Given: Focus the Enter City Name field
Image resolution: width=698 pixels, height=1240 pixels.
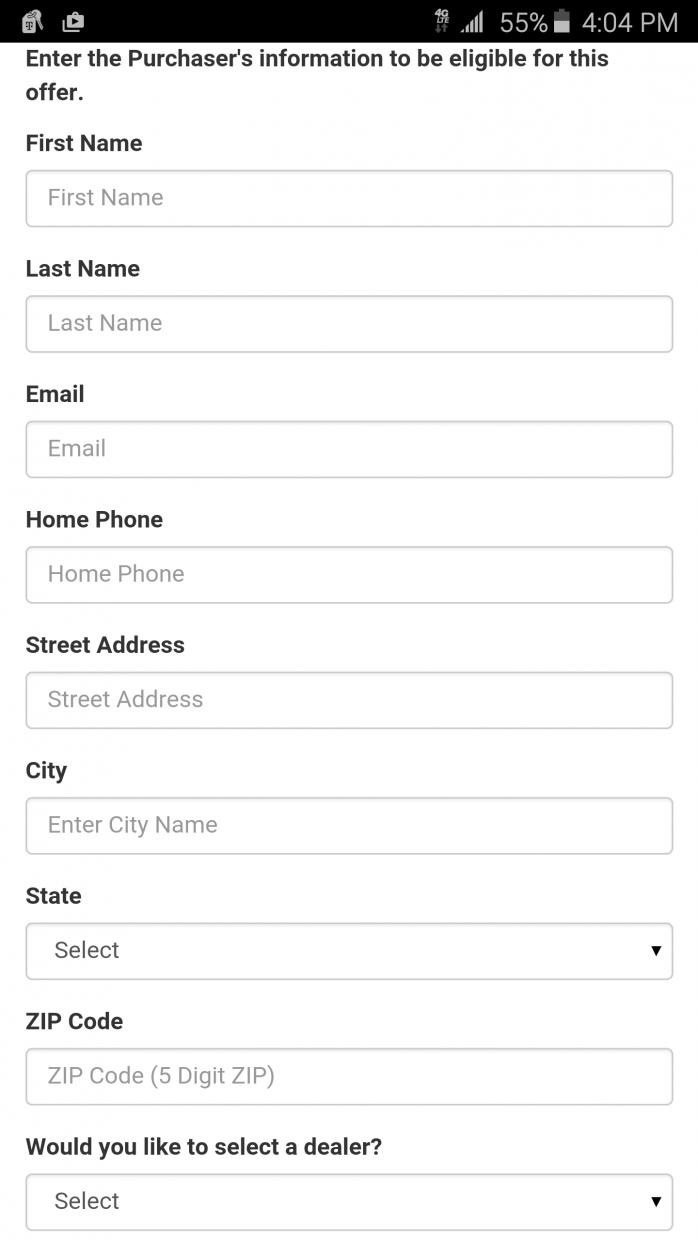Looking at the screenshot, I should point(349,826).
